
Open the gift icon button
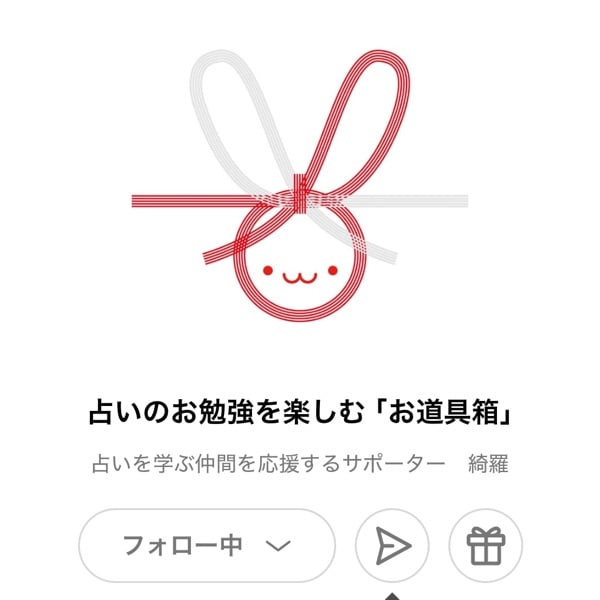pos(486,545)
